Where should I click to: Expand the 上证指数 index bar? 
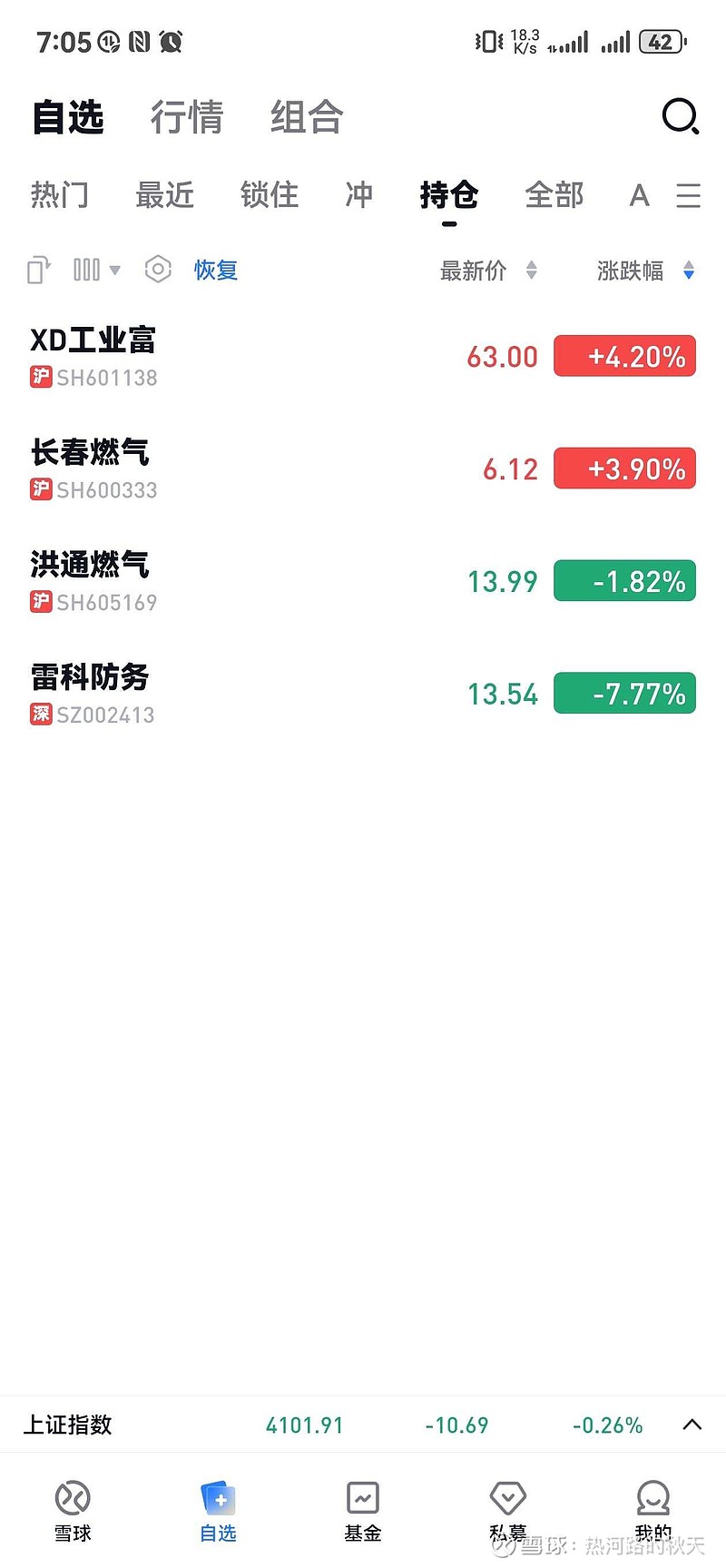692,1425
